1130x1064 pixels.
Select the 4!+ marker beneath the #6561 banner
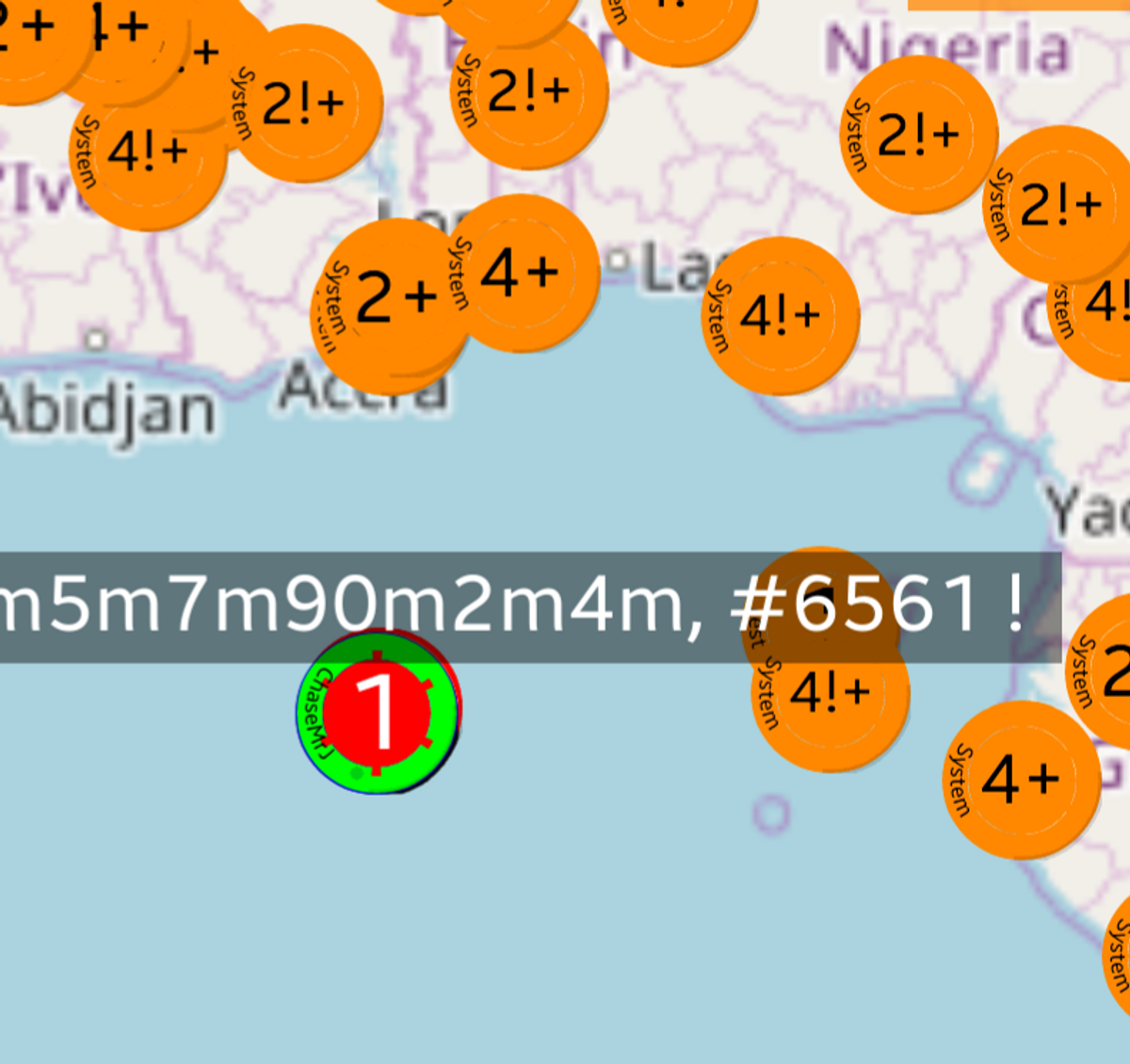click(x=831, y=693)
